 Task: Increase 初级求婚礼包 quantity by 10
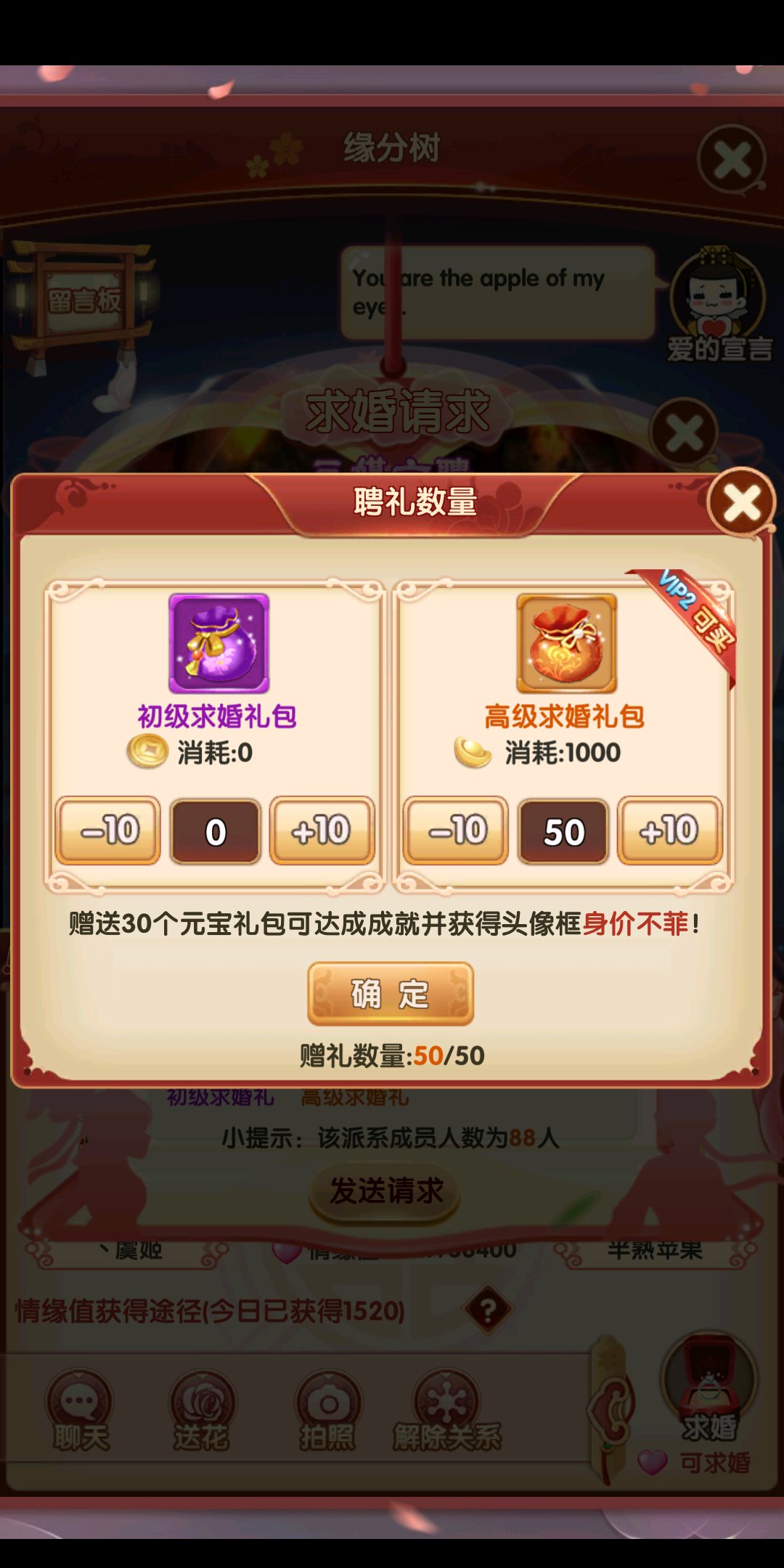[322, 830]
